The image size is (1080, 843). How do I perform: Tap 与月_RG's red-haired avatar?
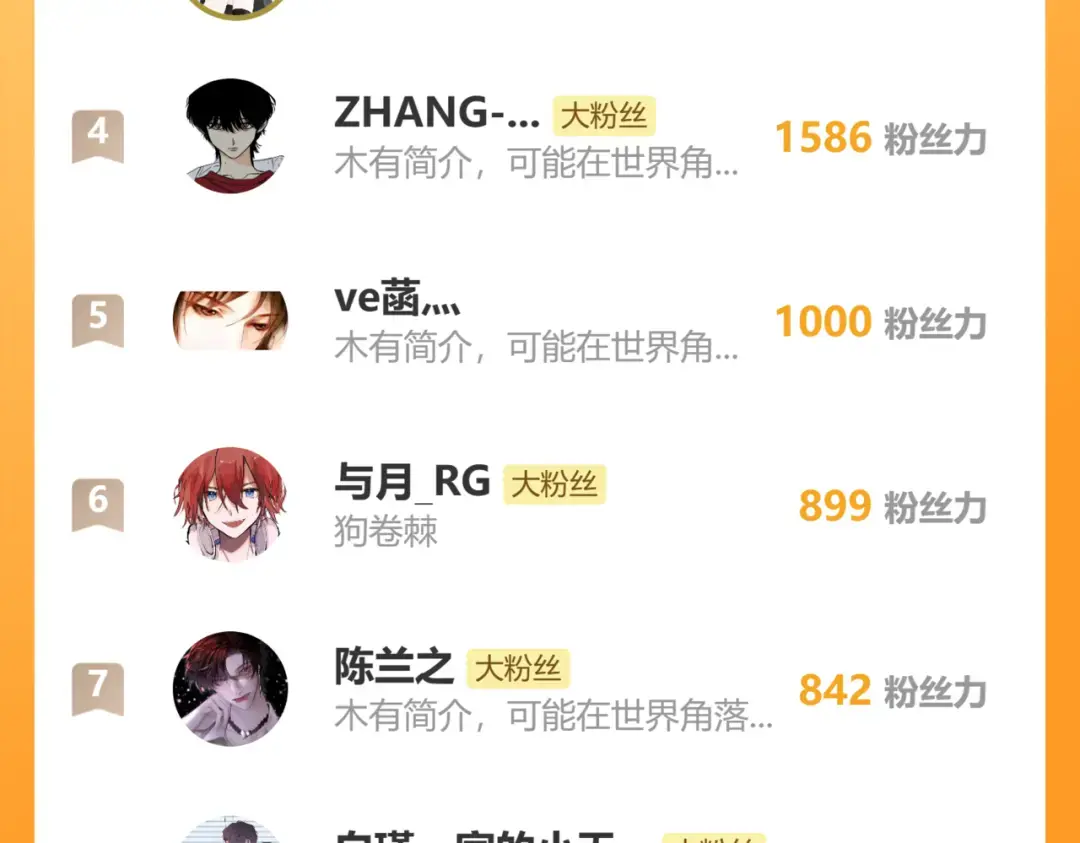(x=230, y=503)
